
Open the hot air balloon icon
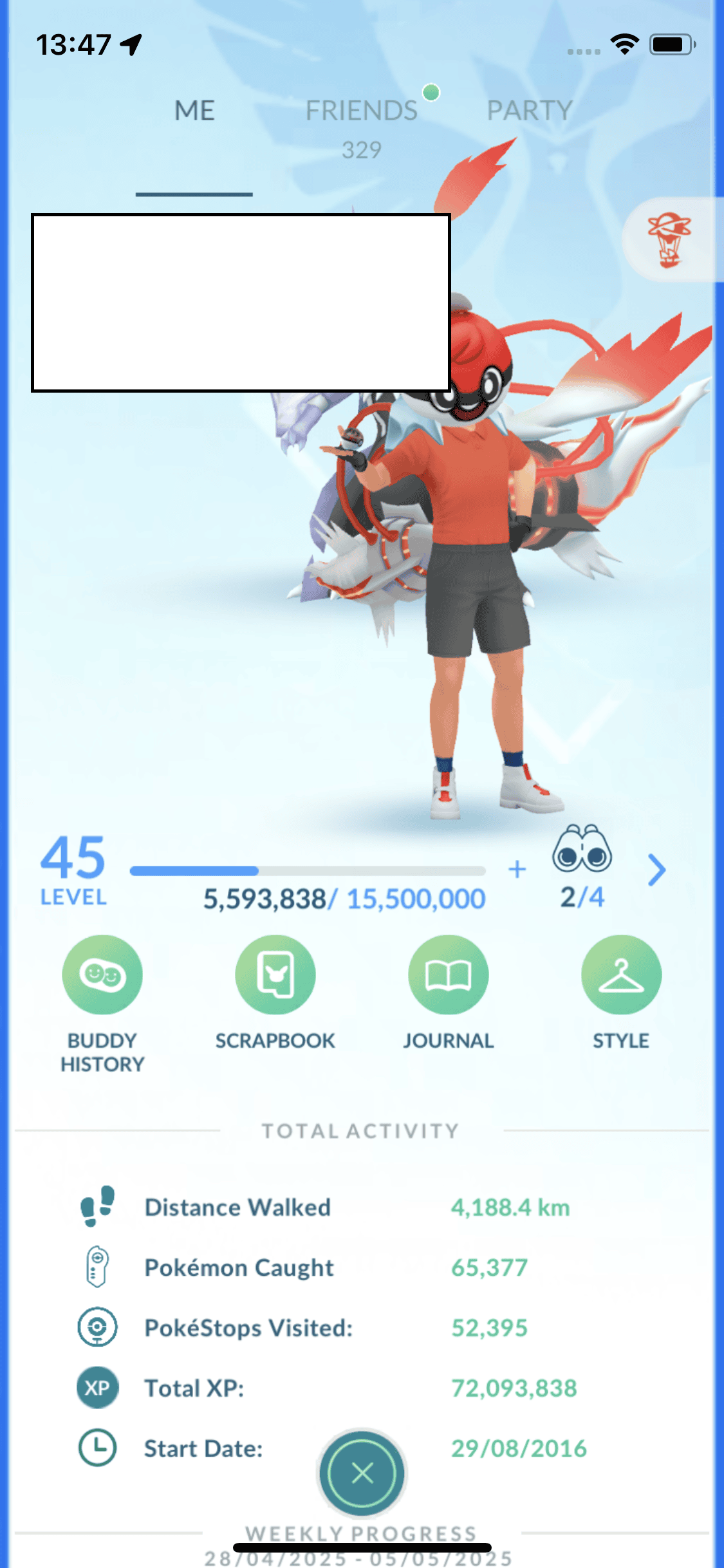pyautogui.click(x=669, y=240)
